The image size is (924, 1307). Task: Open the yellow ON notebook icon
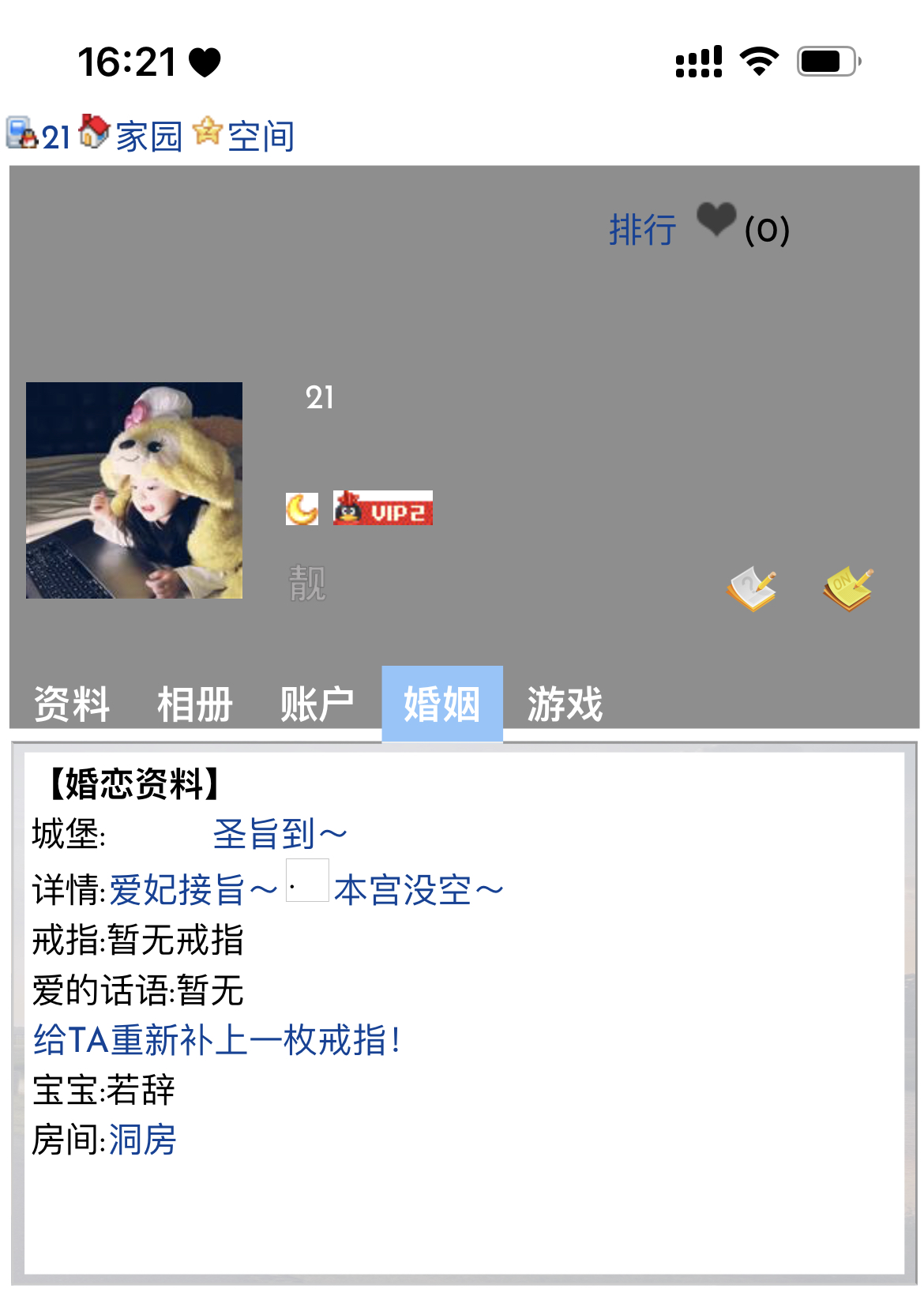point(847,588)
